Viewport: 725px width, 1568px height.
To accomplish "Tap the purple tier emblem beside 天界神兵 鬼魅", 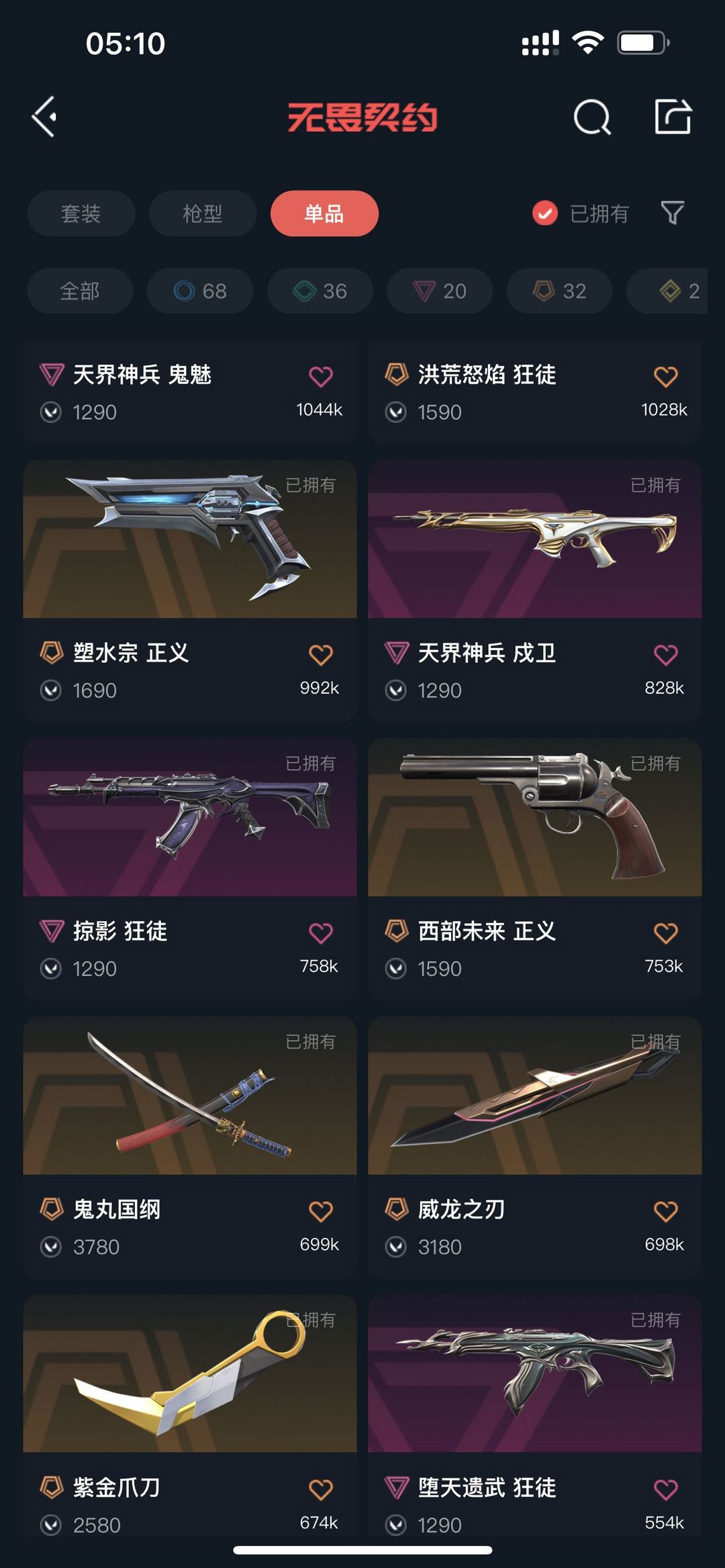I will pyautogui.click(x=52, y=375).
